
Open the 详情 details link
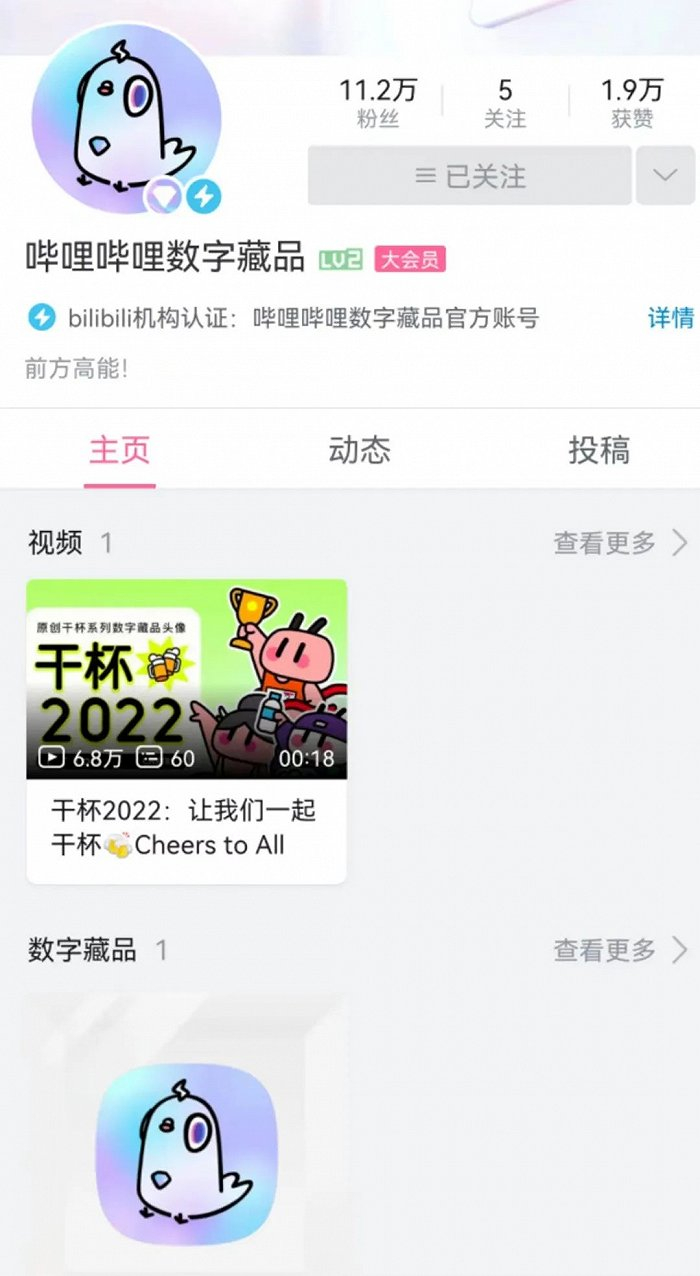tap(670, 318)
